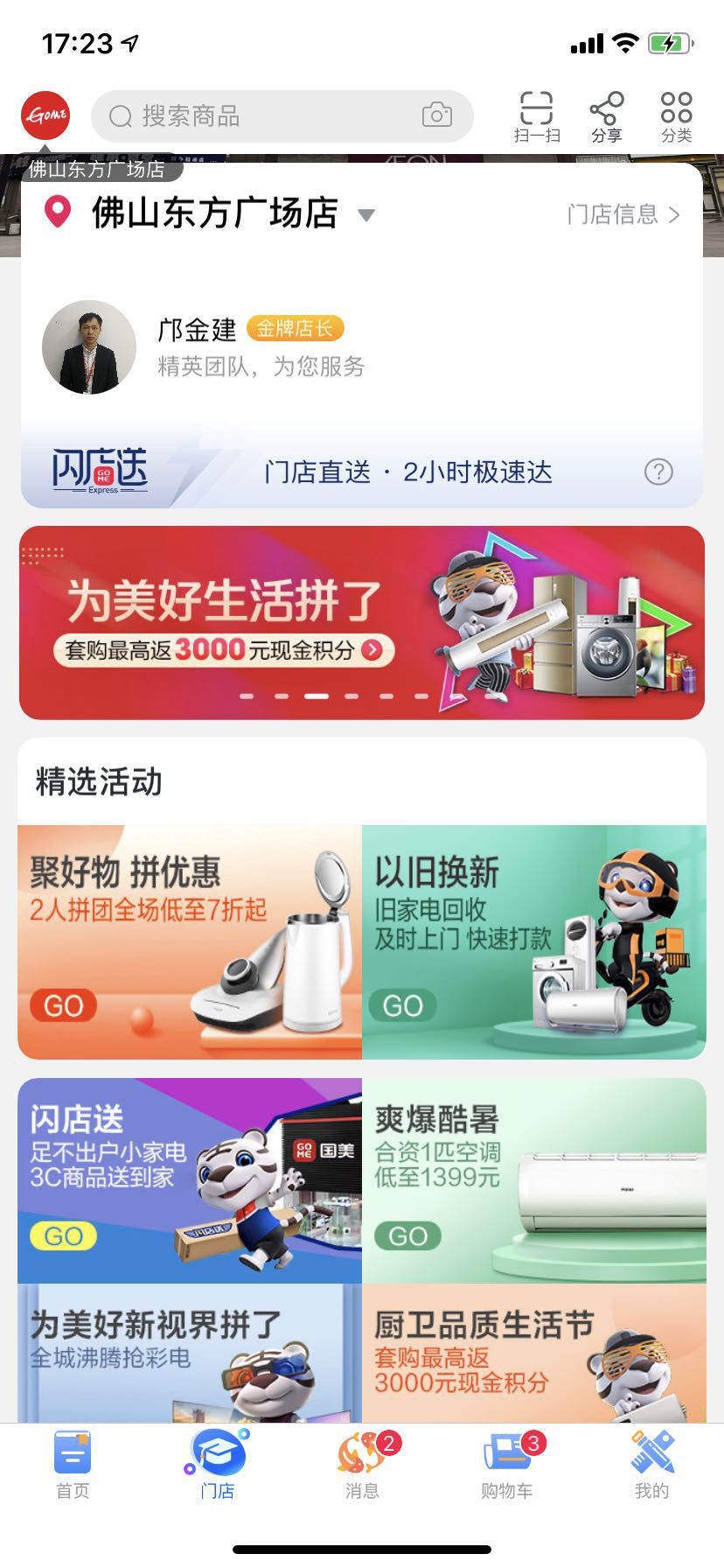Screen dimensions: 724x1568
Task: Open the 以旧换新 trade-in activity
Action: (534, 941)
